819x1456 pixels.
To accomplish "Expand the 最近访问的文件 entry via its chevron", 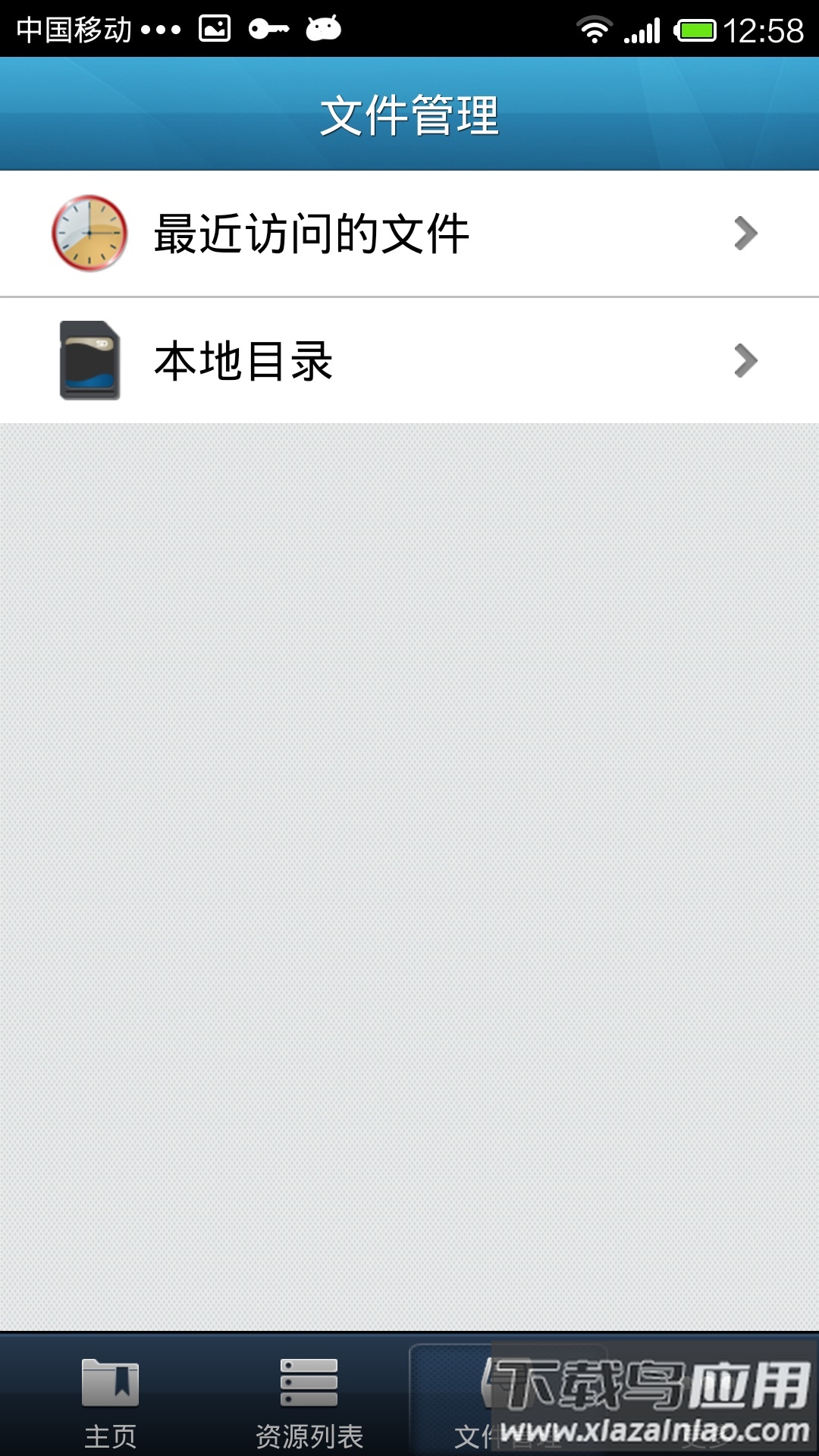I will (x=745, y=234).
